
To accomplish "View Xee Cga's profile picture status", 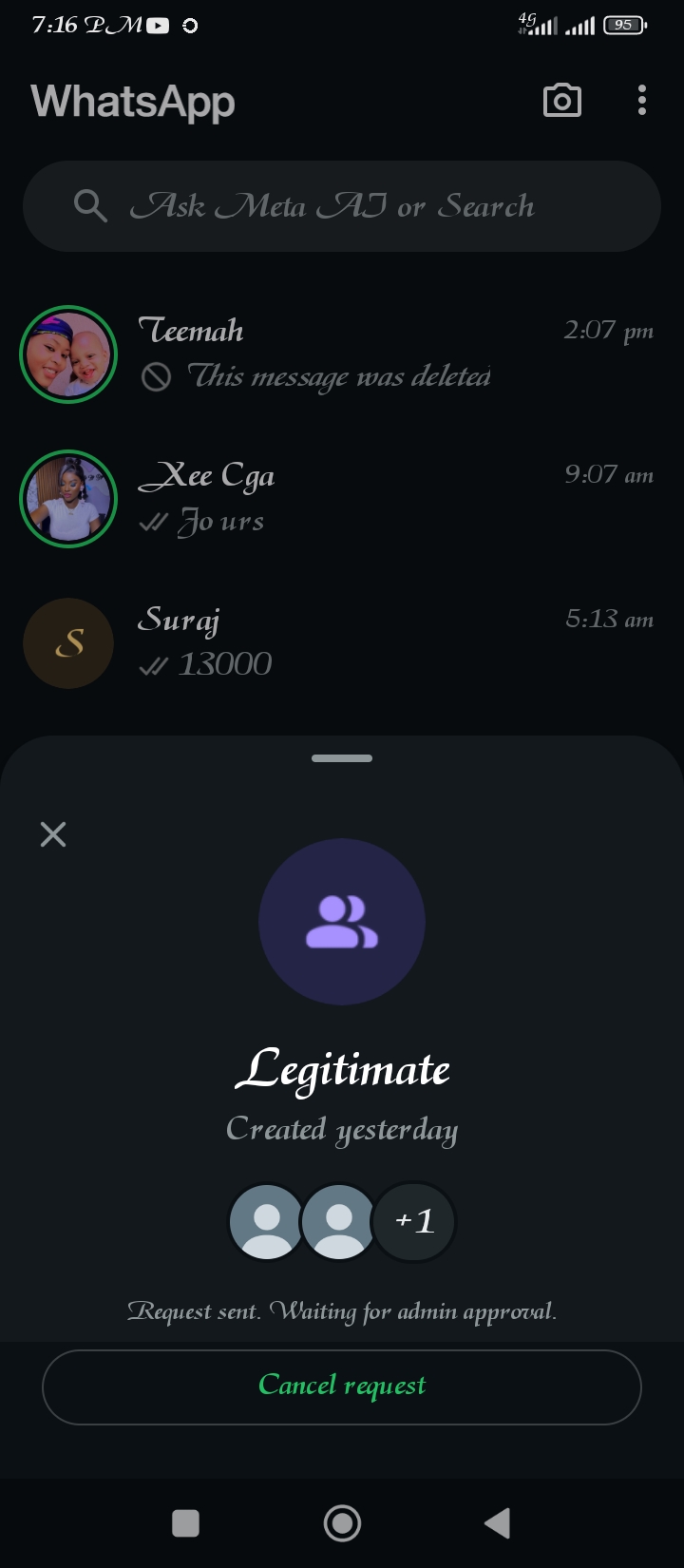I will pos(68,498).
